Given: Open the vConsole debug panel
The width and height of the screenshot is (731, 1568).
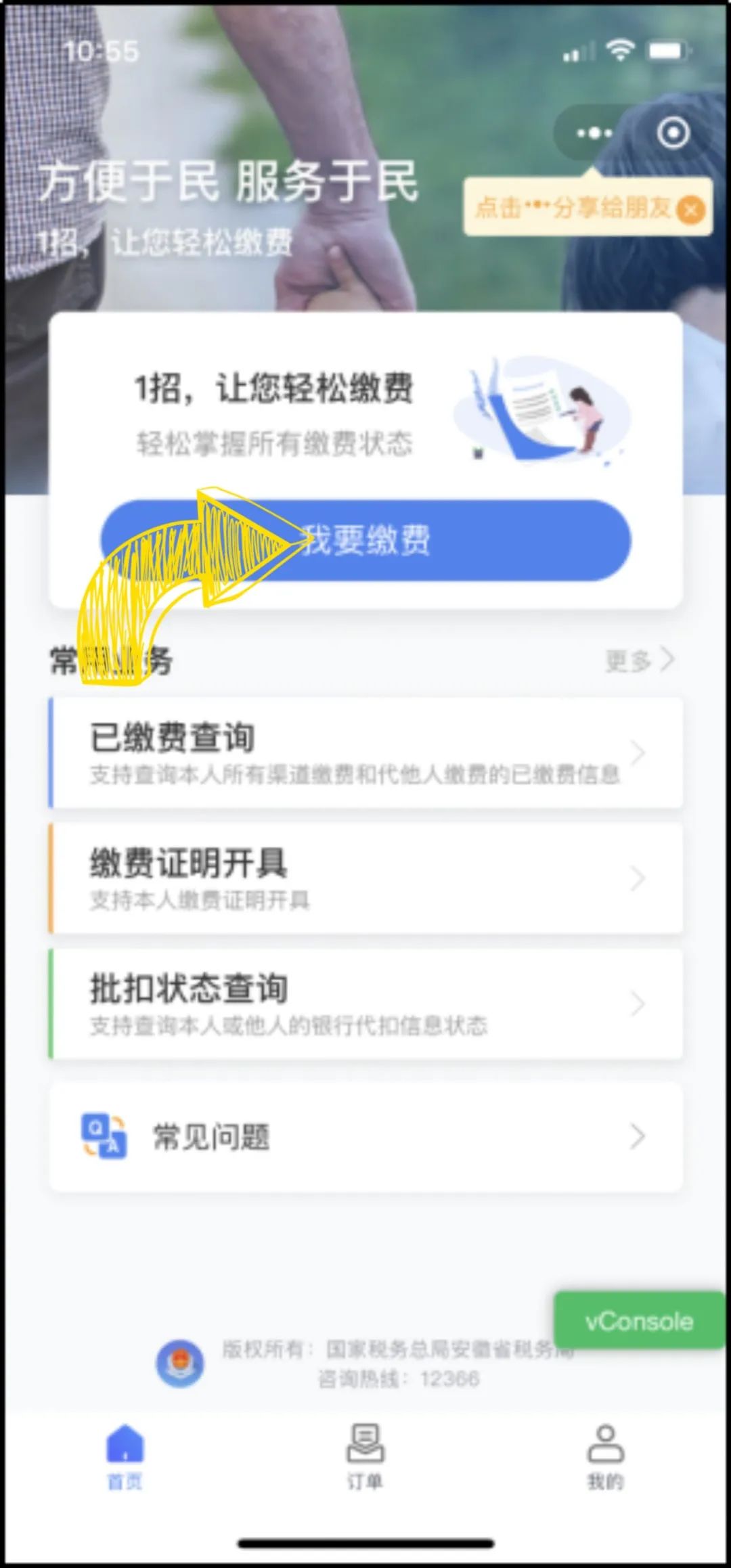Looking at the screenshot, I should (639, 1320).
